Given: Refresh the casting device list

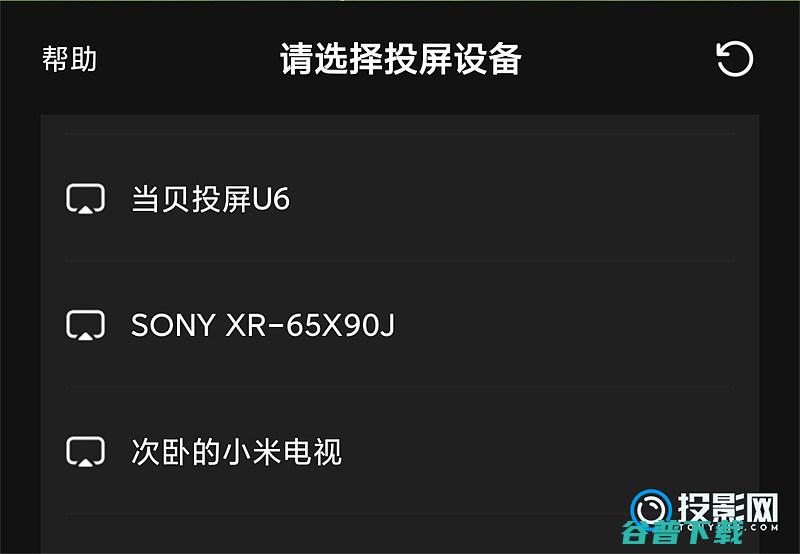Looking at the screenshot, I should click(x=734, y=59).
